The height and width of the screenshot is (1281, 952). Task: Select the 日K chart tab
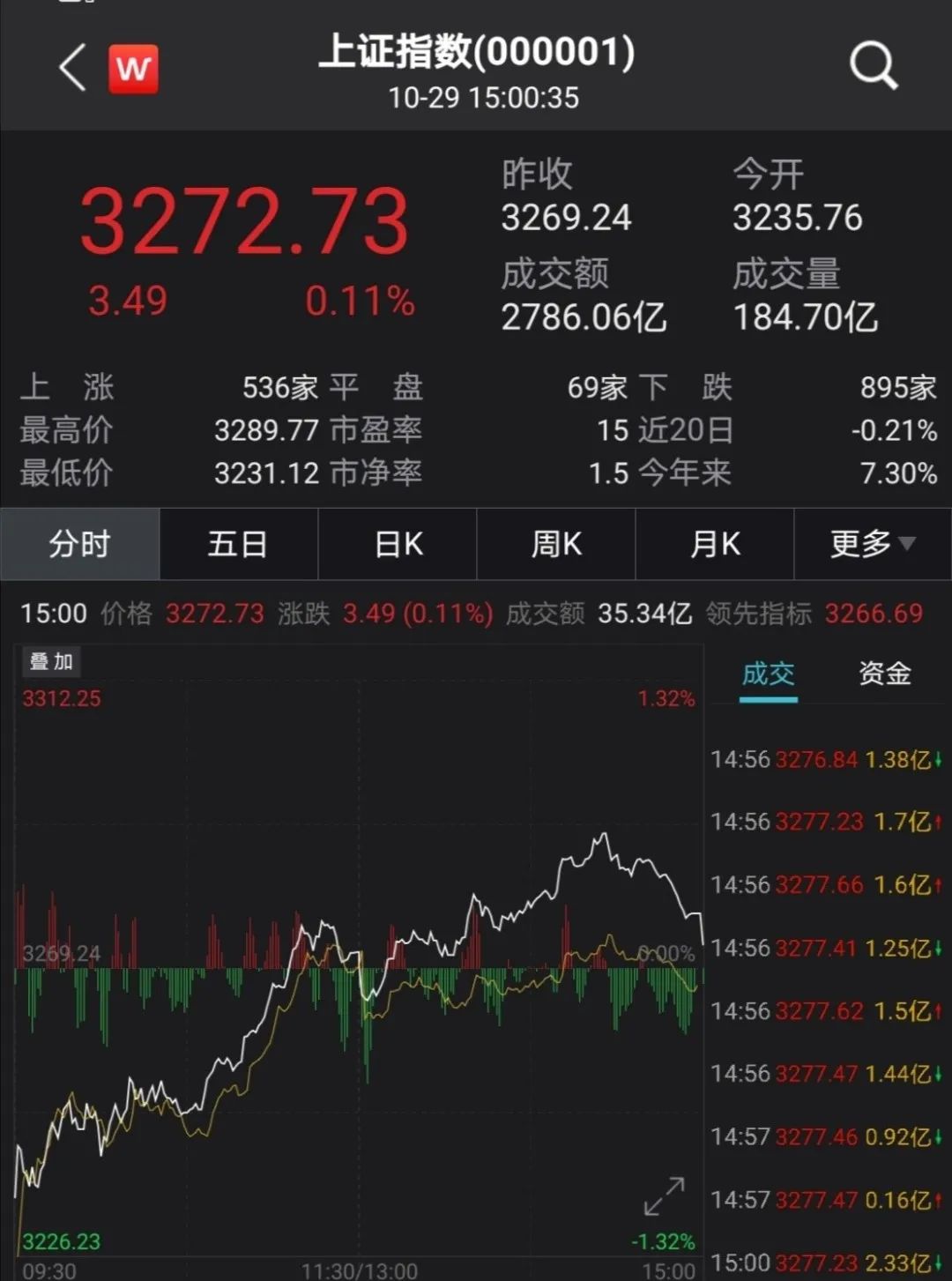pos(398,544)
